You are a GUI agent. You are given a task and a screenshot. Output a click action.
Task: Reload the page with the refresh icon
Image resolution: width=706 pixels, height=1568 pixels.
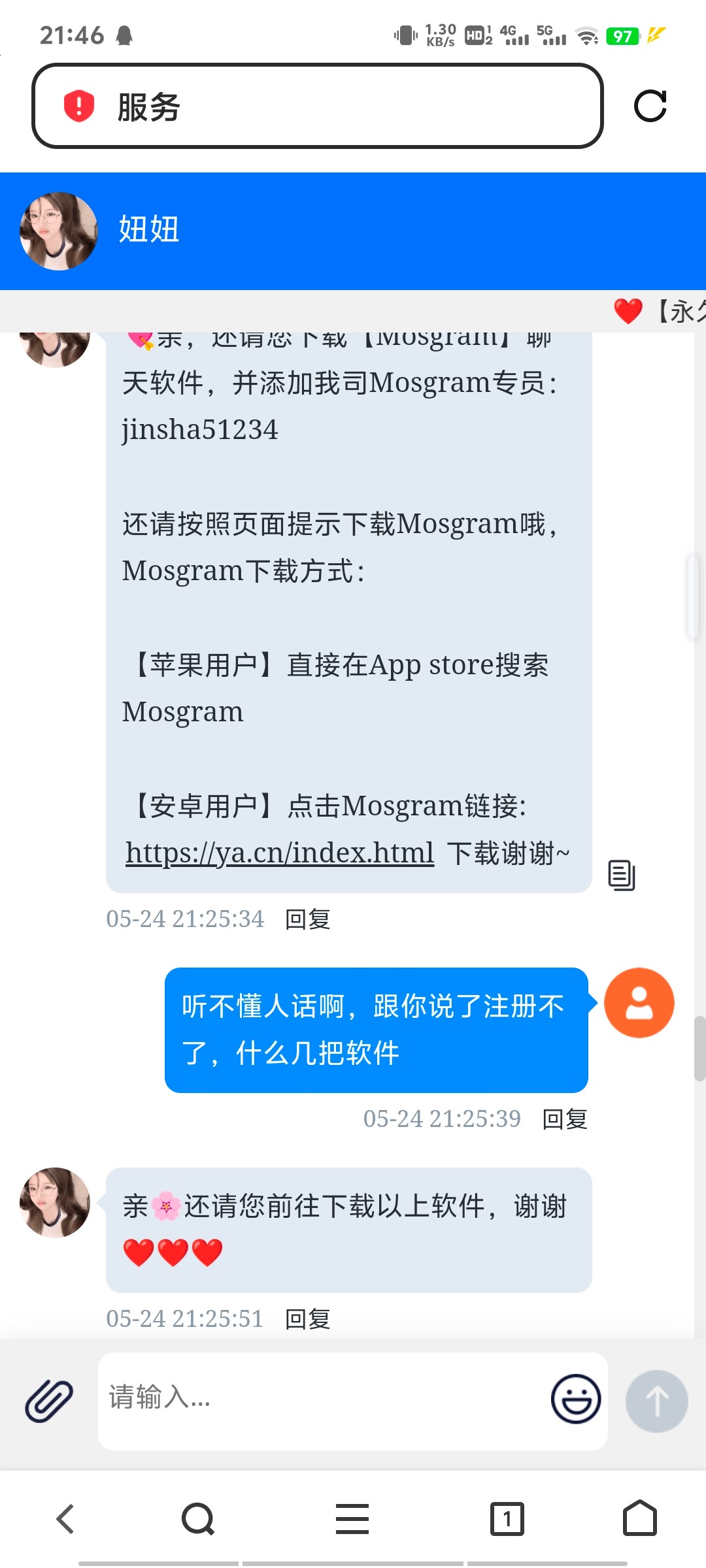(650, 106)
